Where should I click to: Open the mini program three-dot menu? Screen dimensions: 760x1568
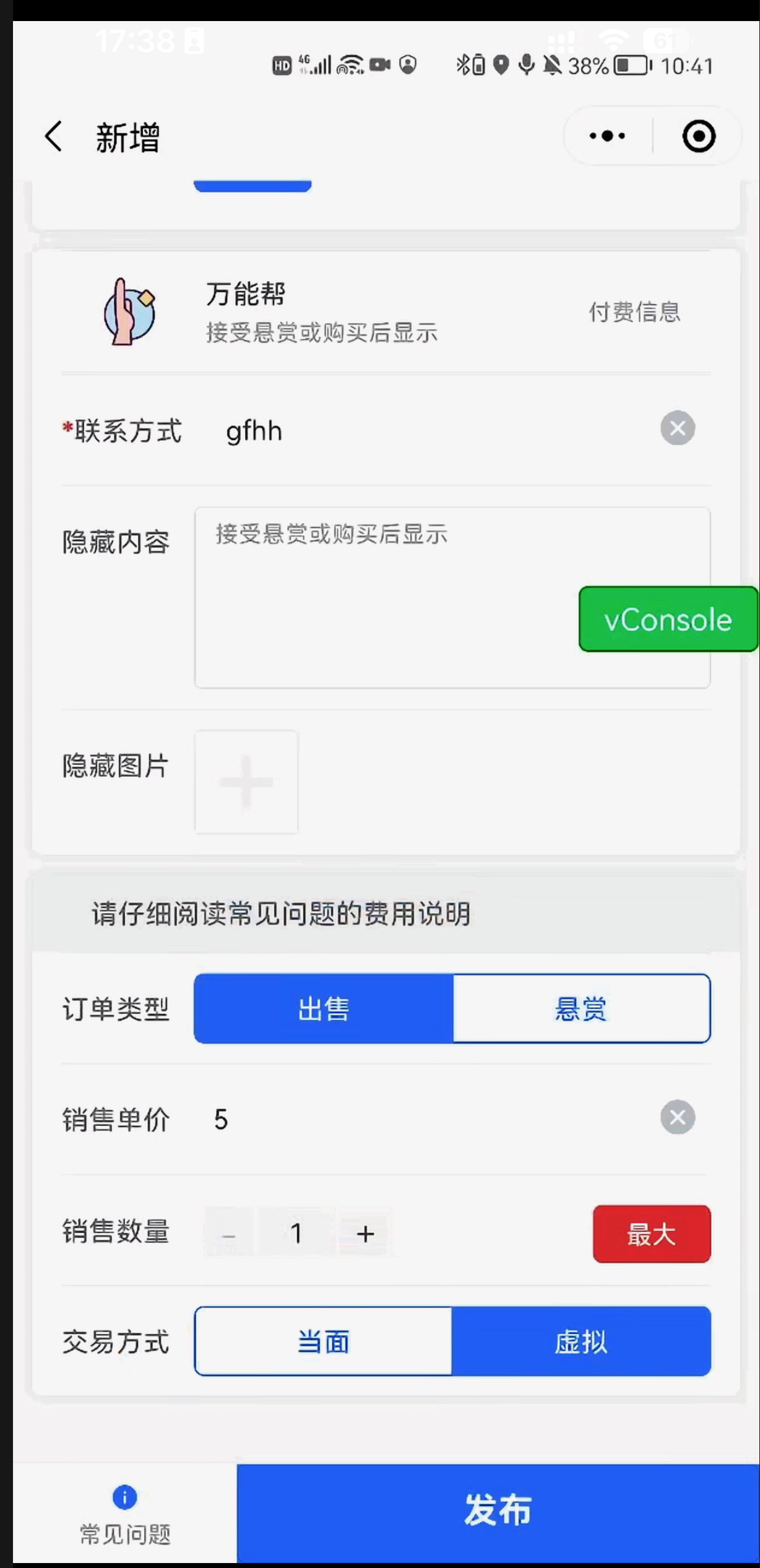click(x=607, y=136)
